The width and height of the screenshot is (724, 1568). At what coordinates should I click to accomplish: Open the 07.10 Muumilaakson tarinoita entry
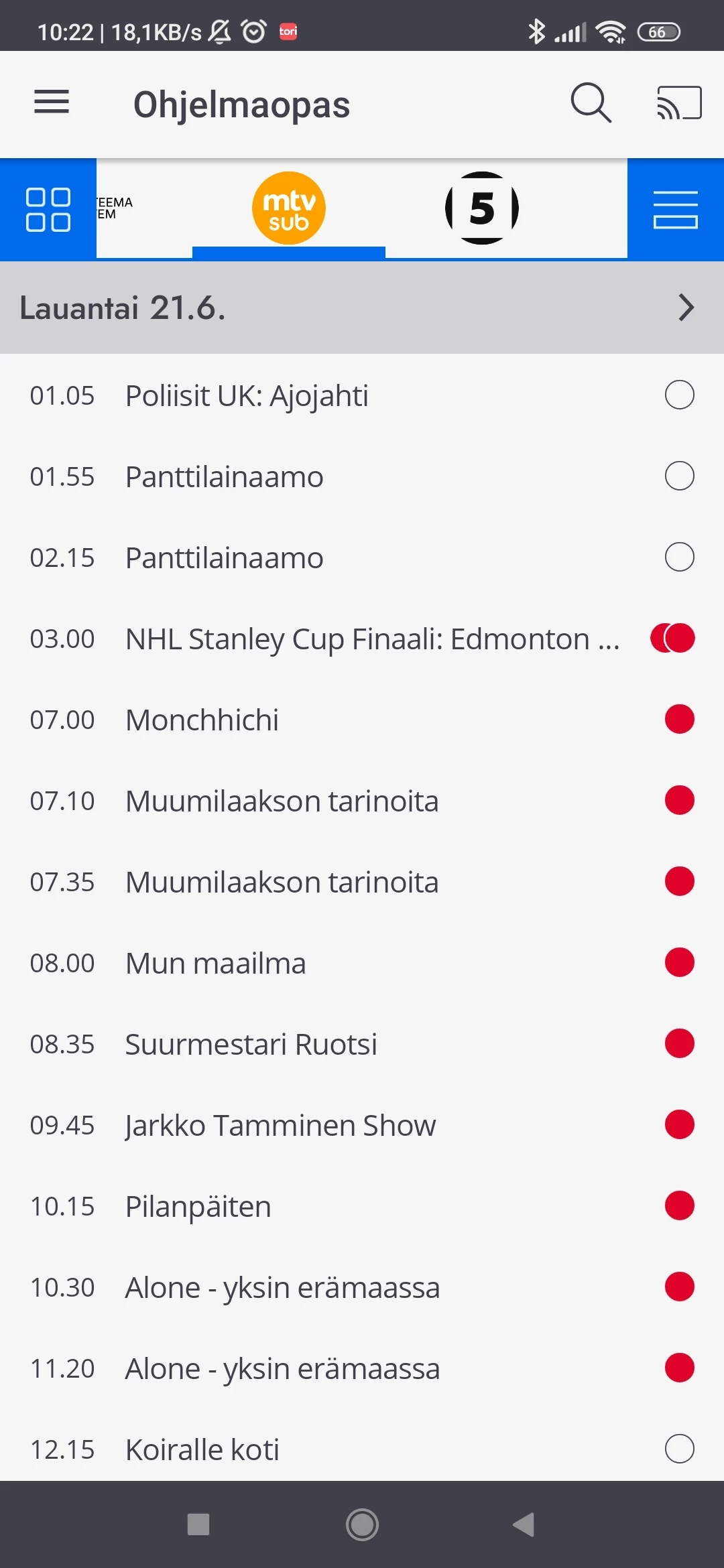pyautogui.click(x=282, y=801)
